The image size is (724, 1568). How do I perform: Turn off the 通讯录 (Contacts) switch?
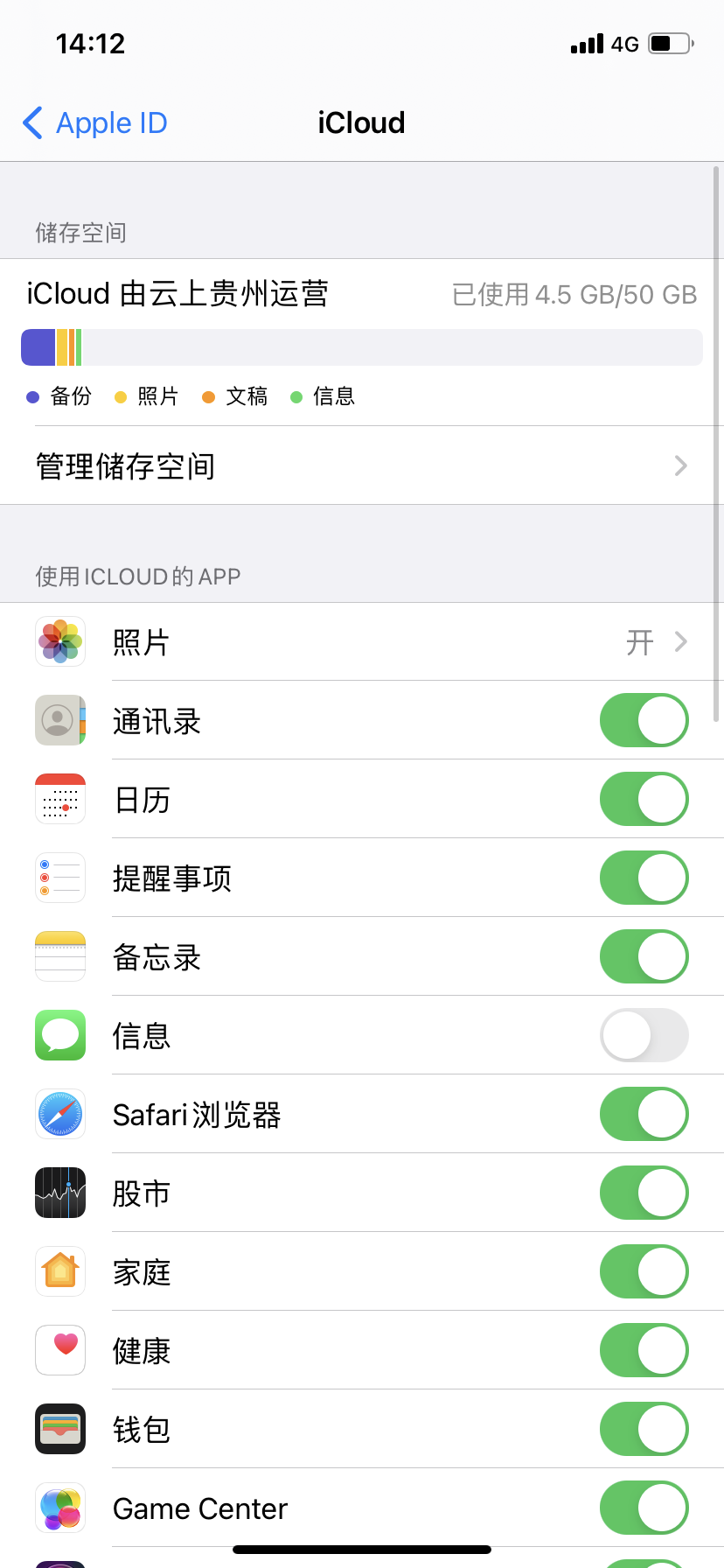tap(644, 720)
